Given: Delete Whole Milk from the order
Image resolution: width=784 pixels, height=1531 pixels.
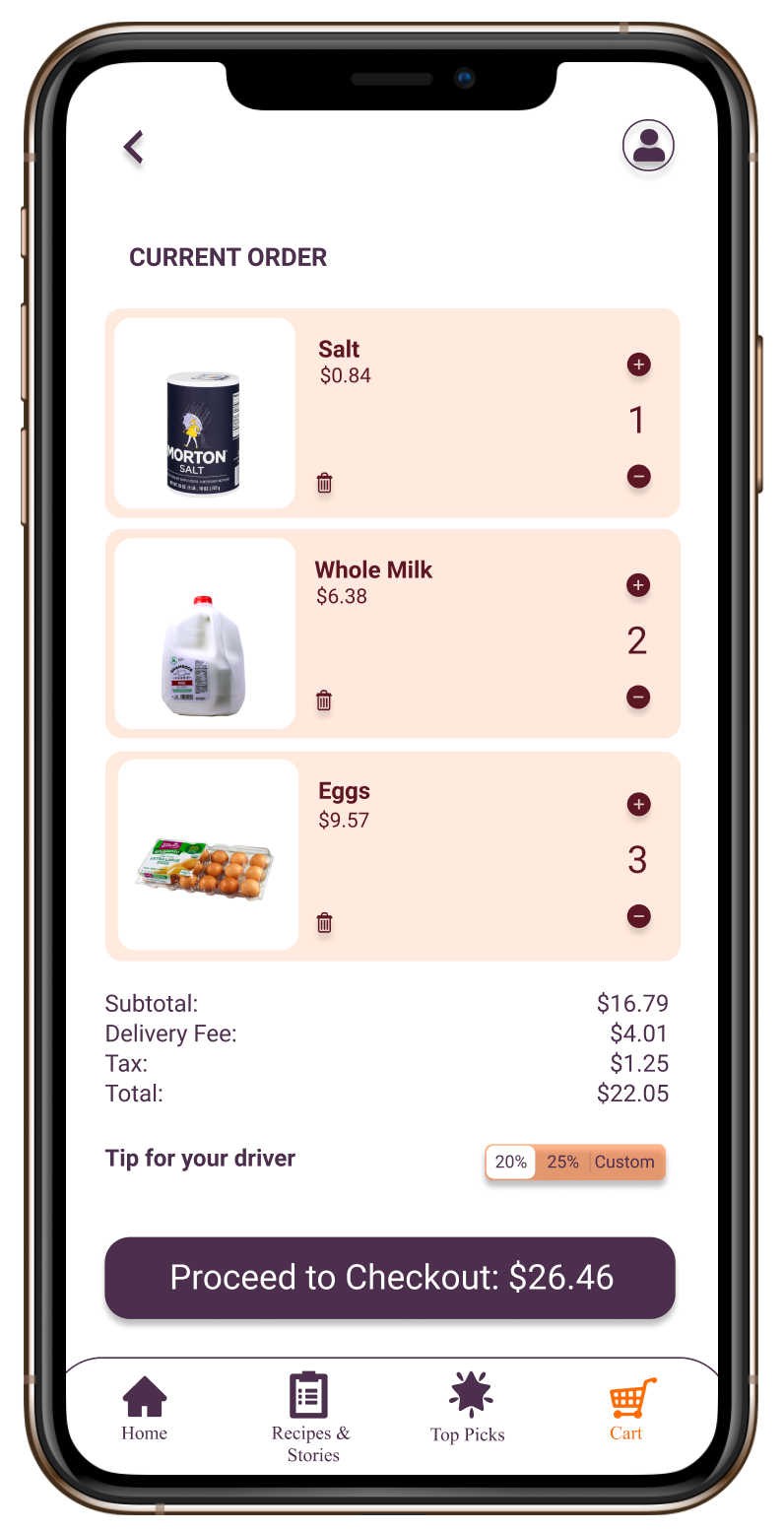Looking at the screenshot, I should click(324, 700).
